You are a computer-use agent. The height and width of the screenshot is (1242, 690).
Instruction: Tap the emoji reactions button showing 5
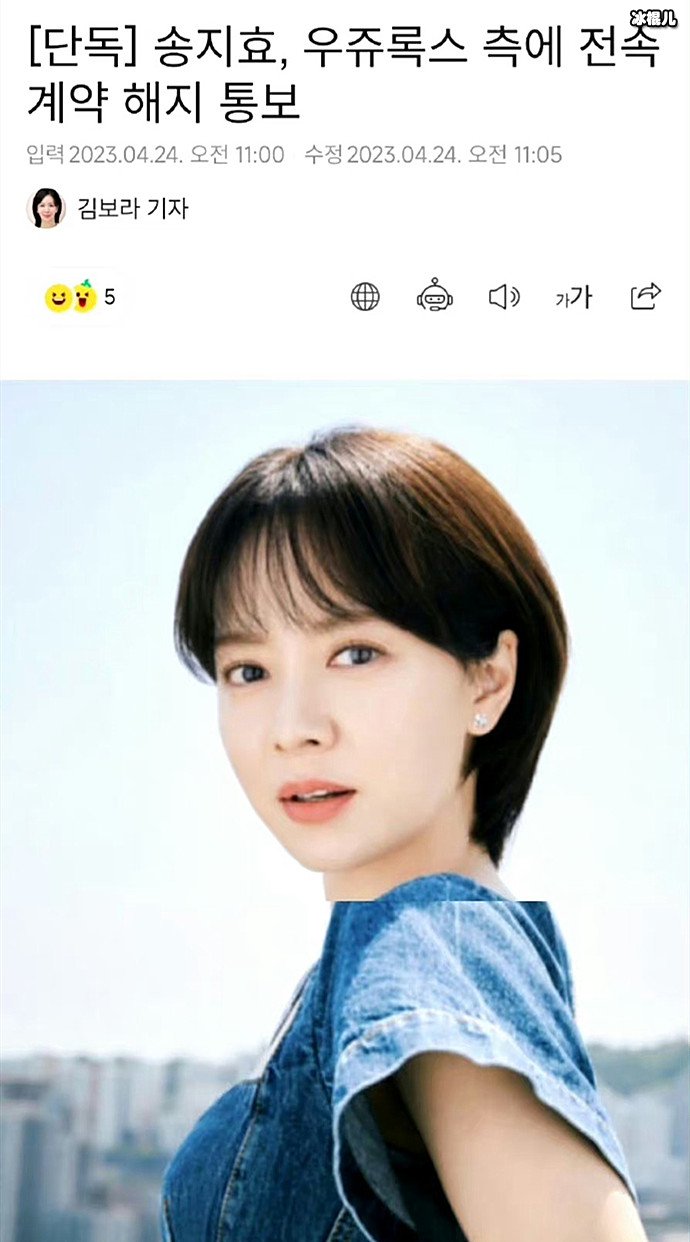point(80,297)
